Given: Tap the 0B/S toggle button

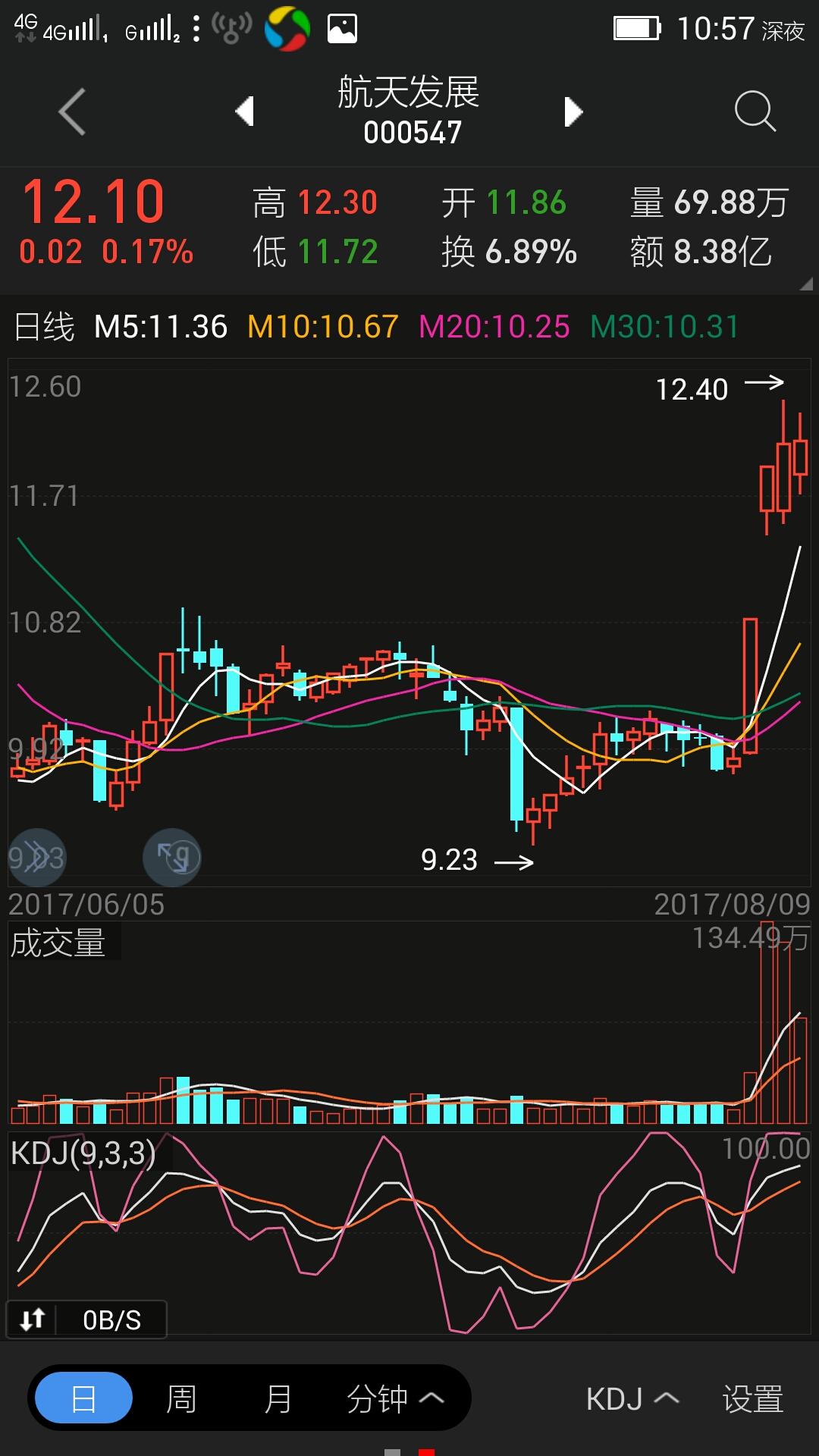Looking at the screenshot, I should [86, 1319].
